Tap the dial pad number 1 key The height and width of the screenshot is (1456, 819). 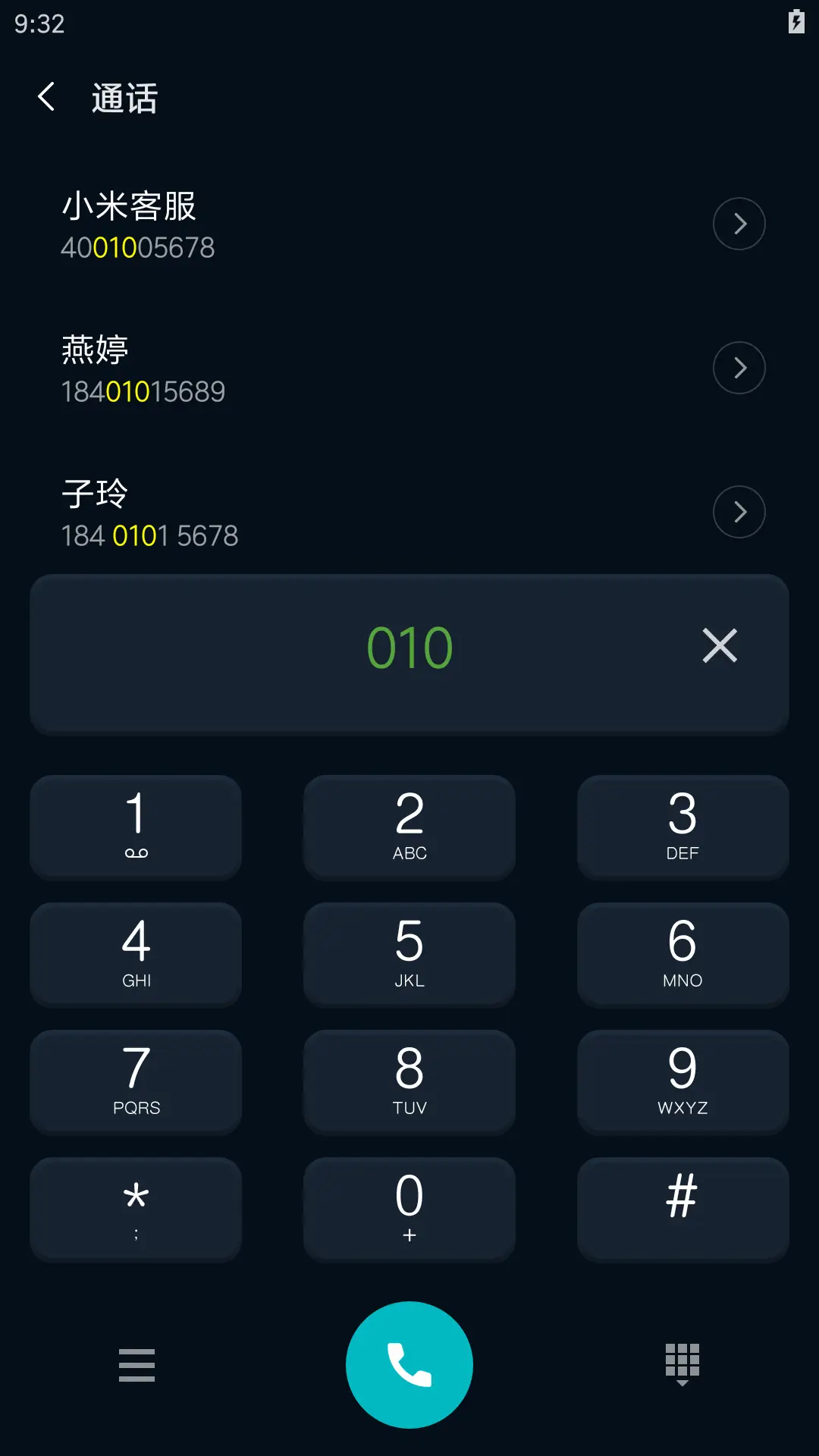click(x=135, y=827)
